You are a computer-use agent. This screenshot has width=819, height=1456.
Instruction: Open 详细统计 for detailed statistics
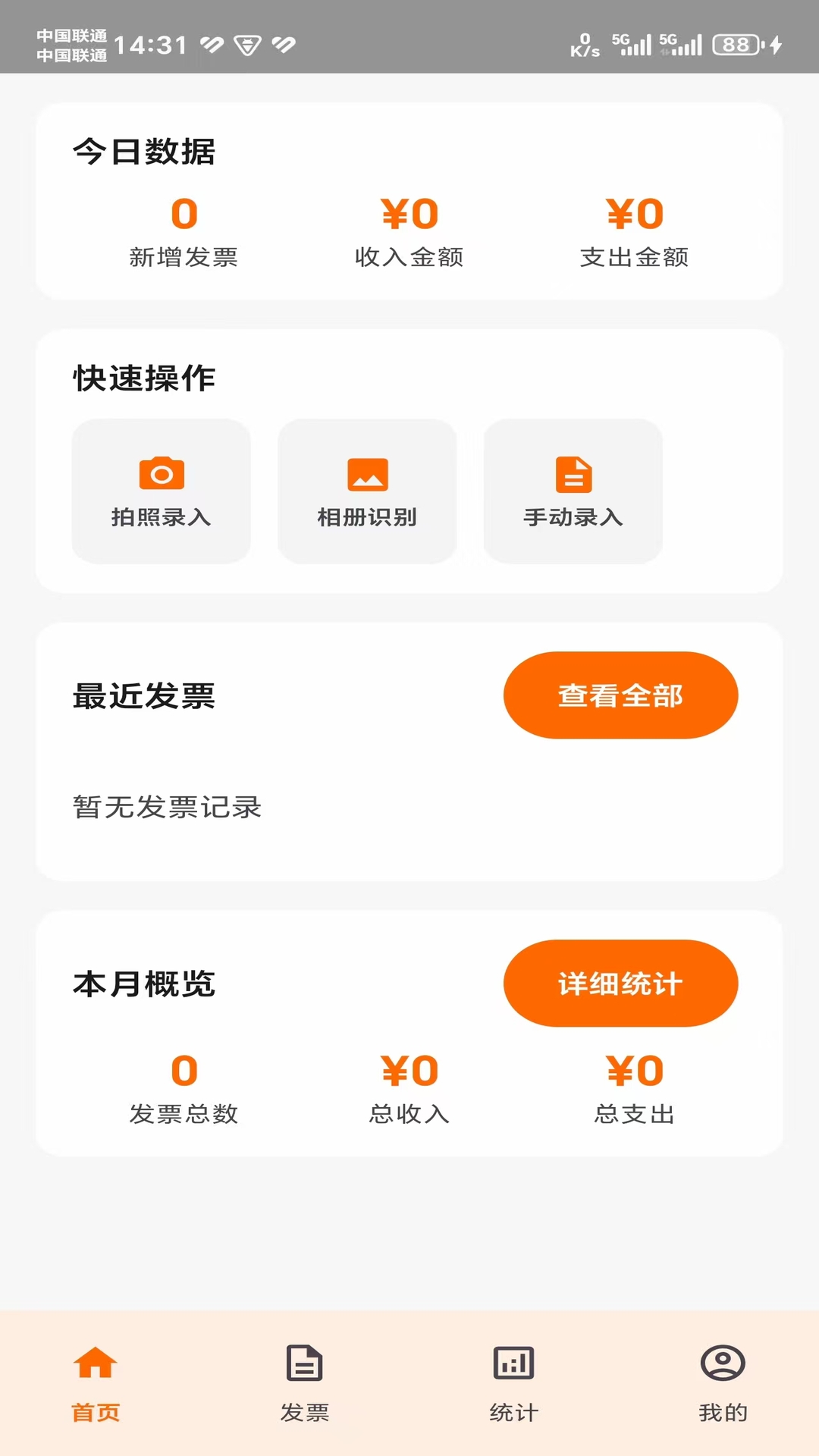point(620,983)
